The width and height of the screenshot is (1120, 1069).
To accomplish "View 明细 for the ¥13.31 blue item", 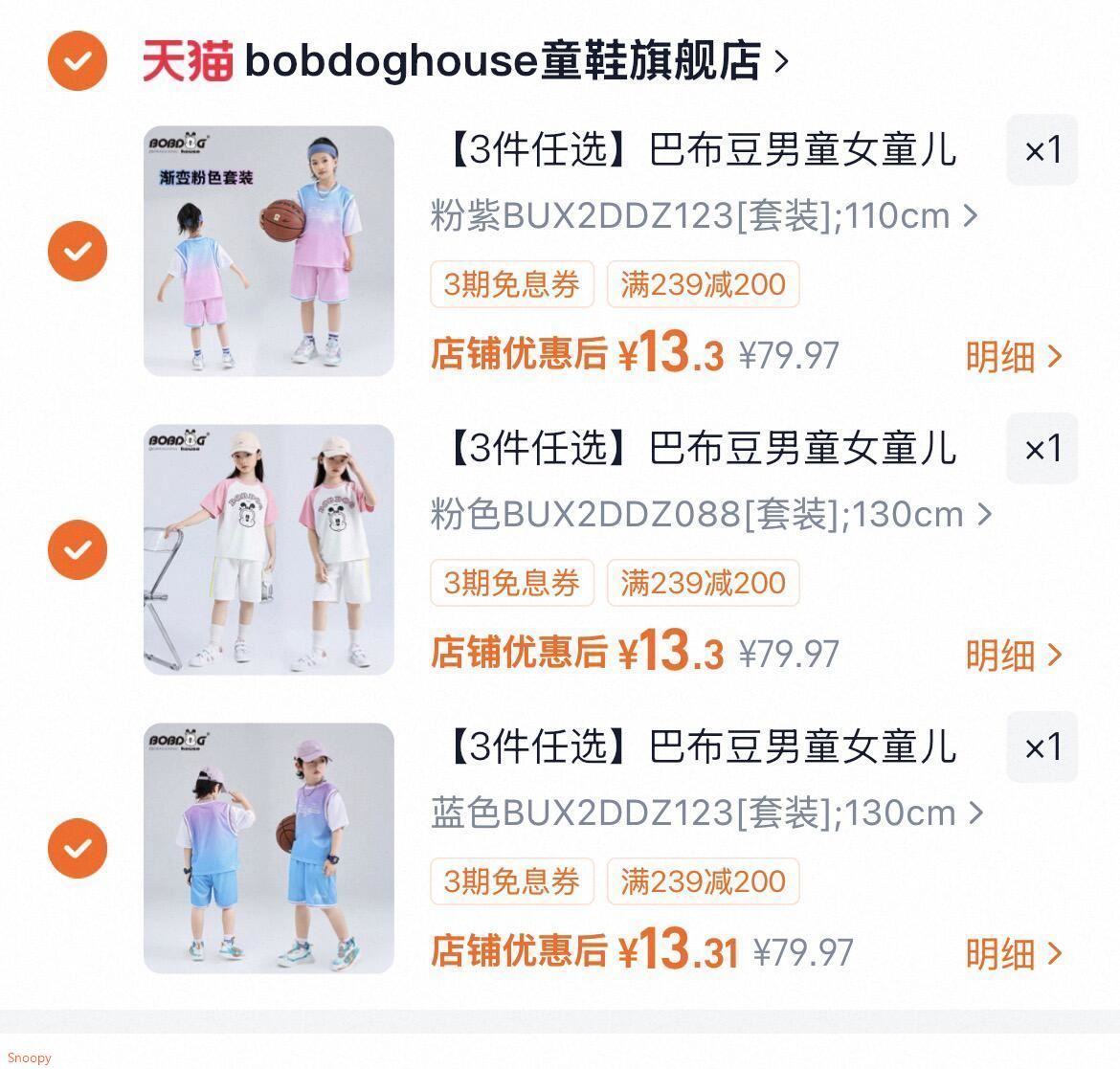I will pyautogui.click(x=1015, y=953).
